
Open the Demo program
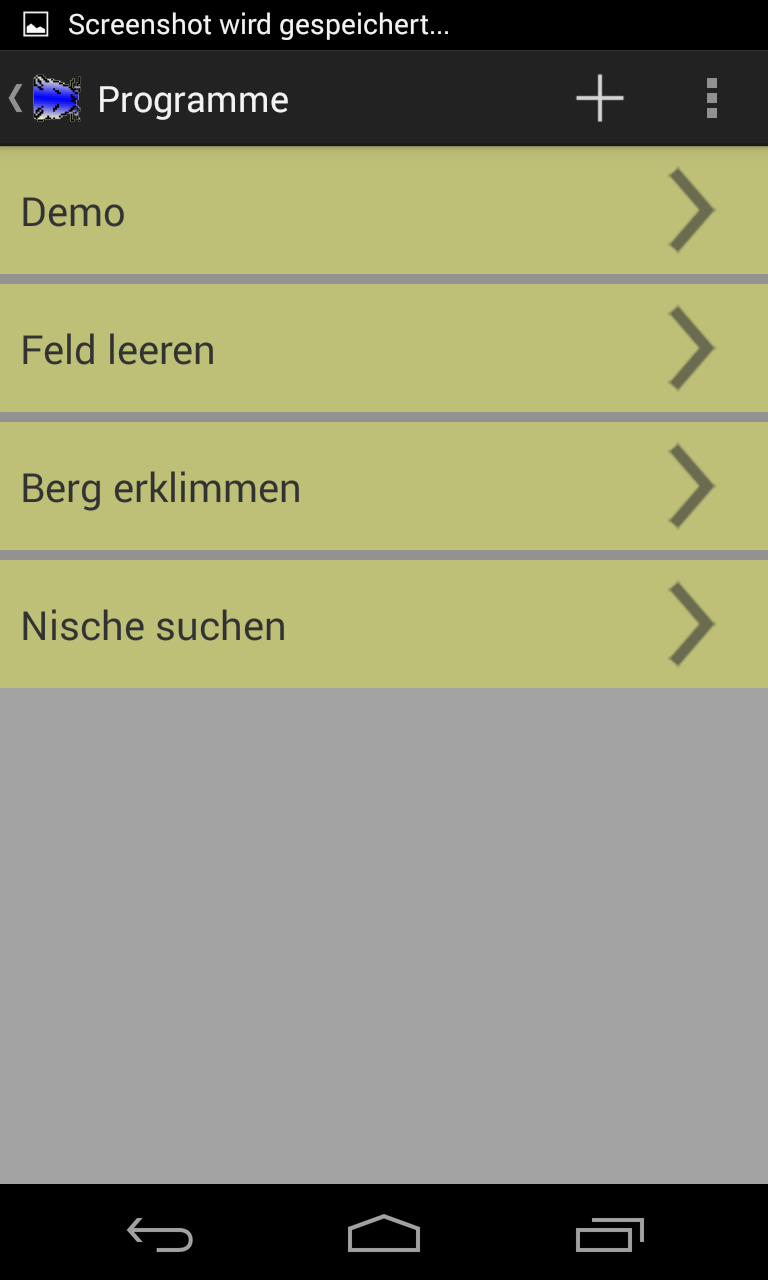click(384, 211)
